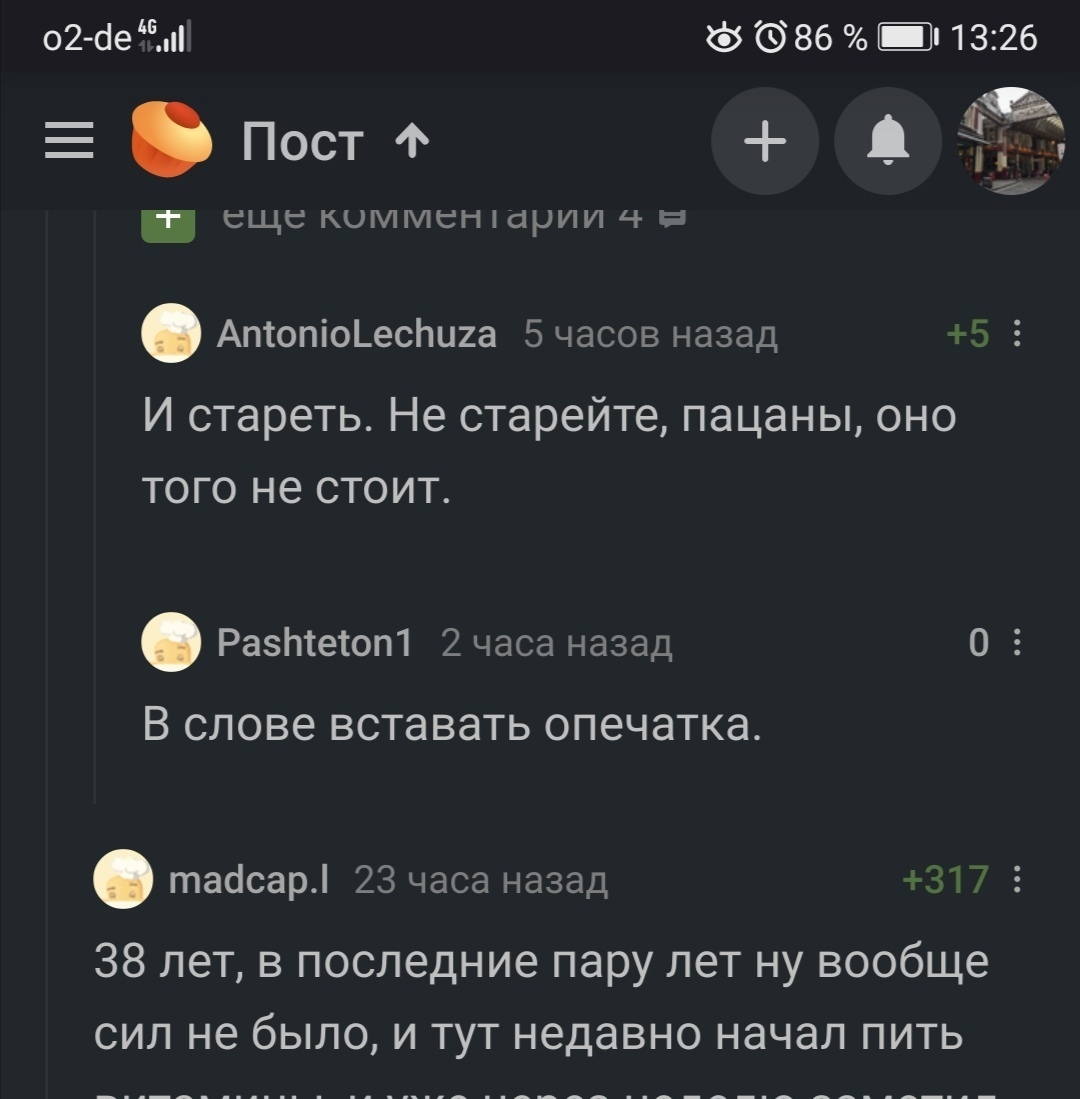1080x1099 pixels.
Task: Open options menu for AntonioLechuza's comment
Action: [x=1017, y=333]
